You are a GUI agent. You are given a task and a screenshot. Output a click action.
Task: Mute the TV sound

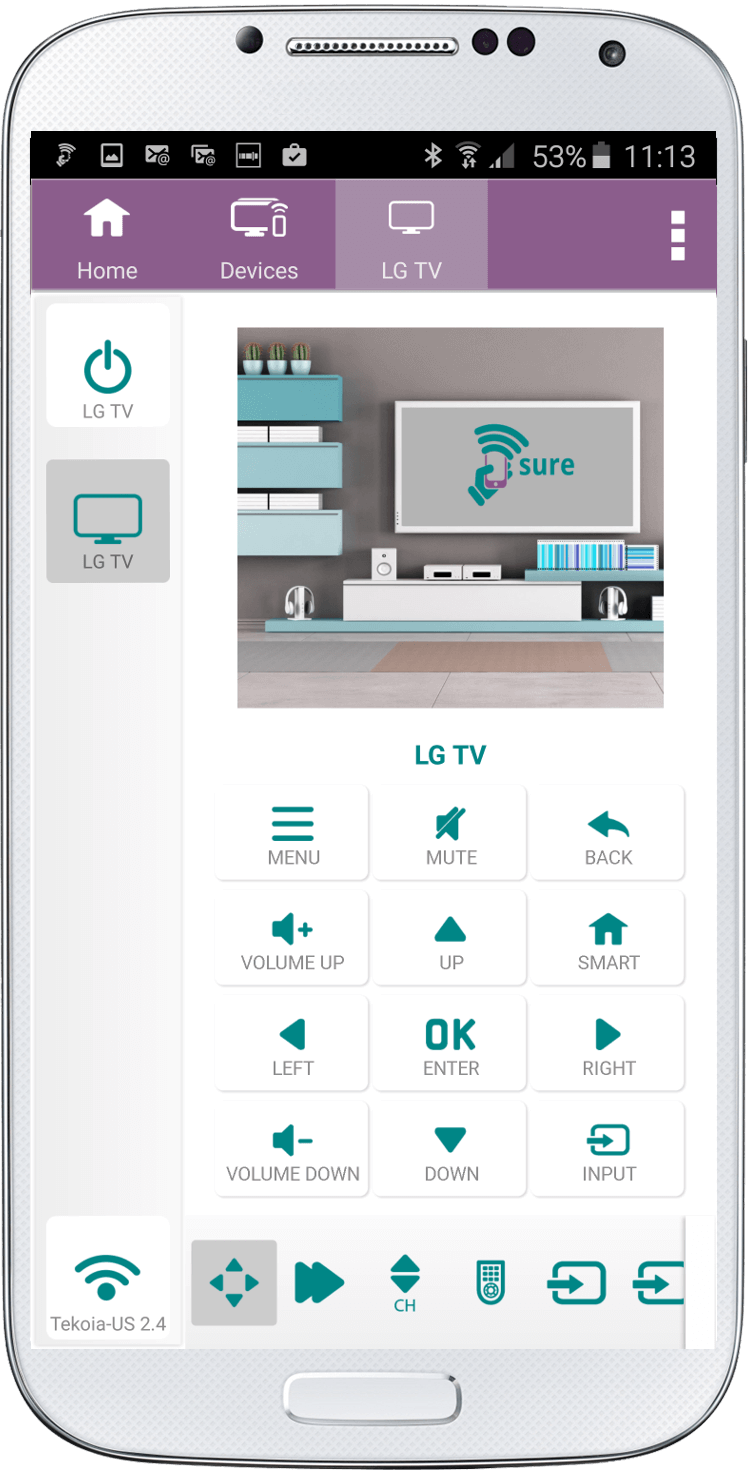pyautogui.click(x=451, y=834)
